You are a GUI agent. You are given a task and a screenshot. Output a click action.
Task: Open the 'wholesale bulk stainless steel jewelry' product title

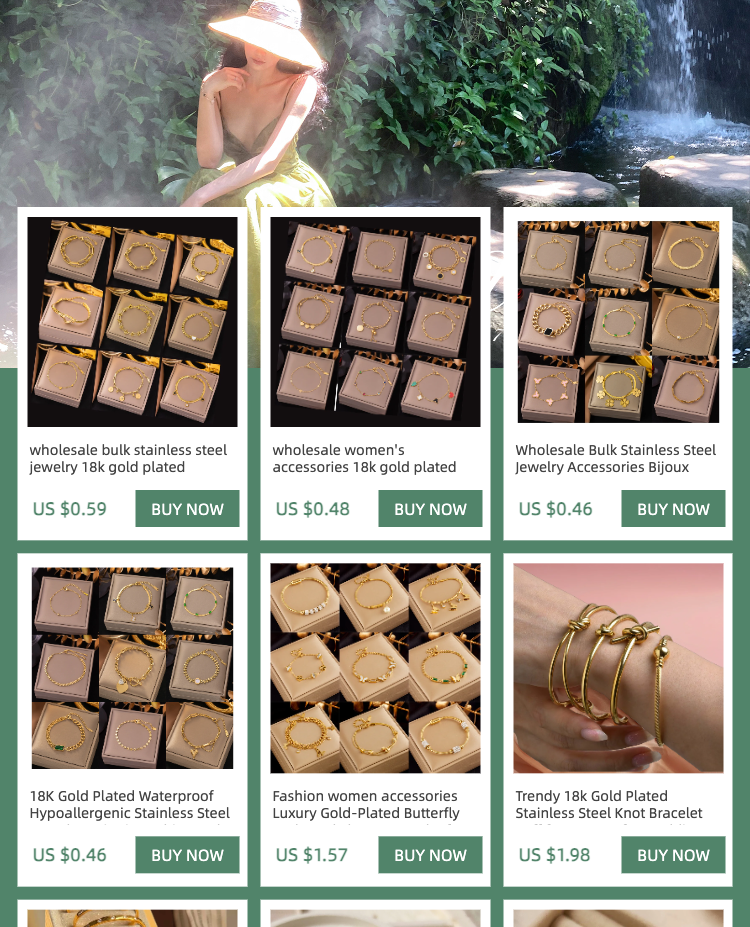tap(130, 458)
